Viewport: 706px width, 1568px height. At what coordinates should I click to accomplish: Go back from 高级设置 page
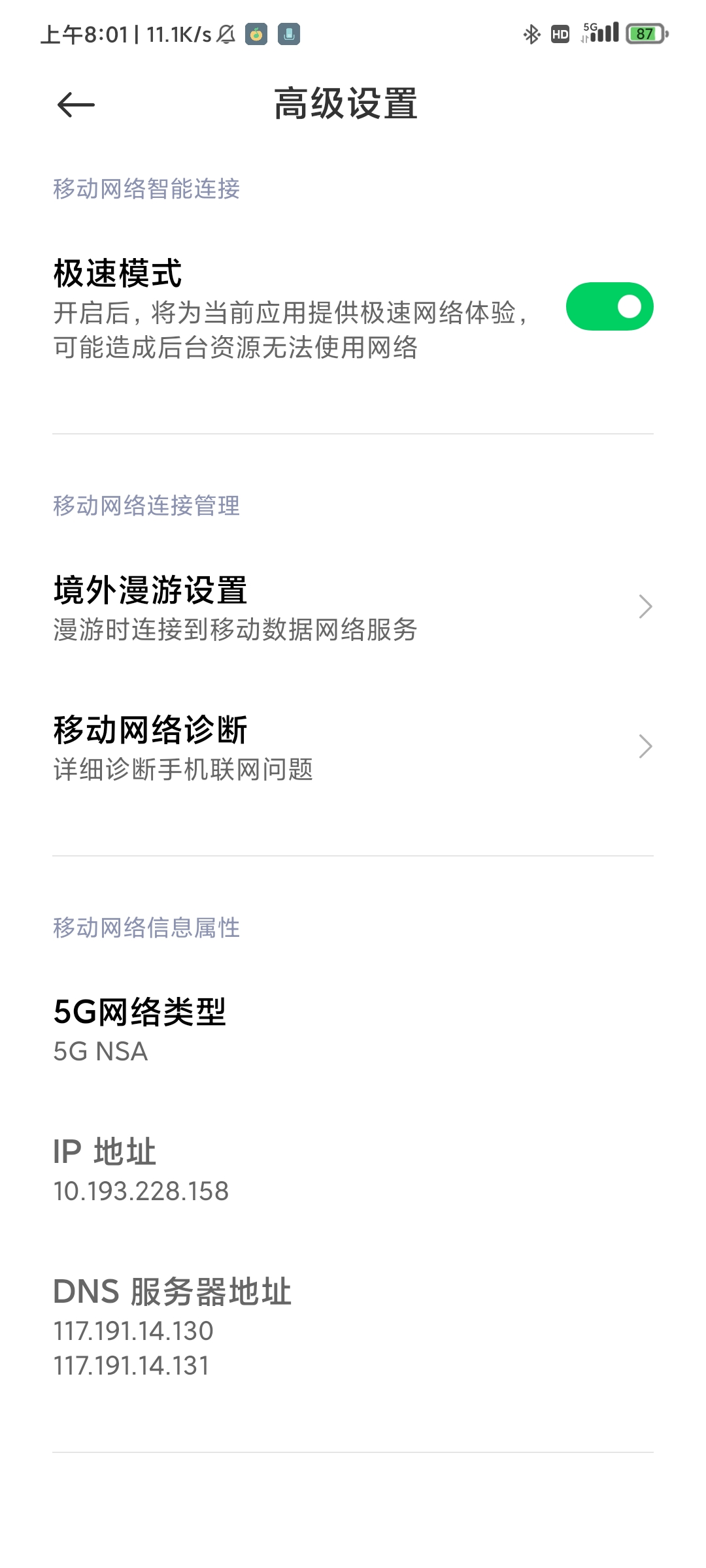(76, 105)
